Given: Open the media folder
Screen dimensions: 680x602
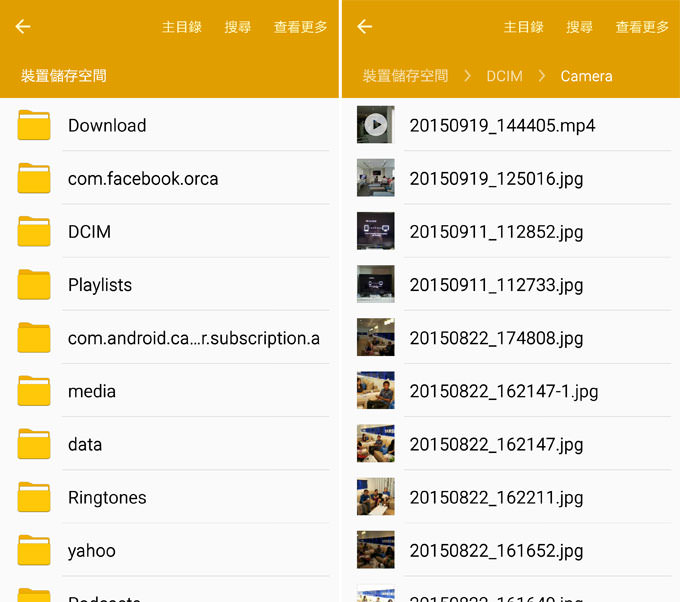Looking at the screenshot, I should (x=92, y=391).
